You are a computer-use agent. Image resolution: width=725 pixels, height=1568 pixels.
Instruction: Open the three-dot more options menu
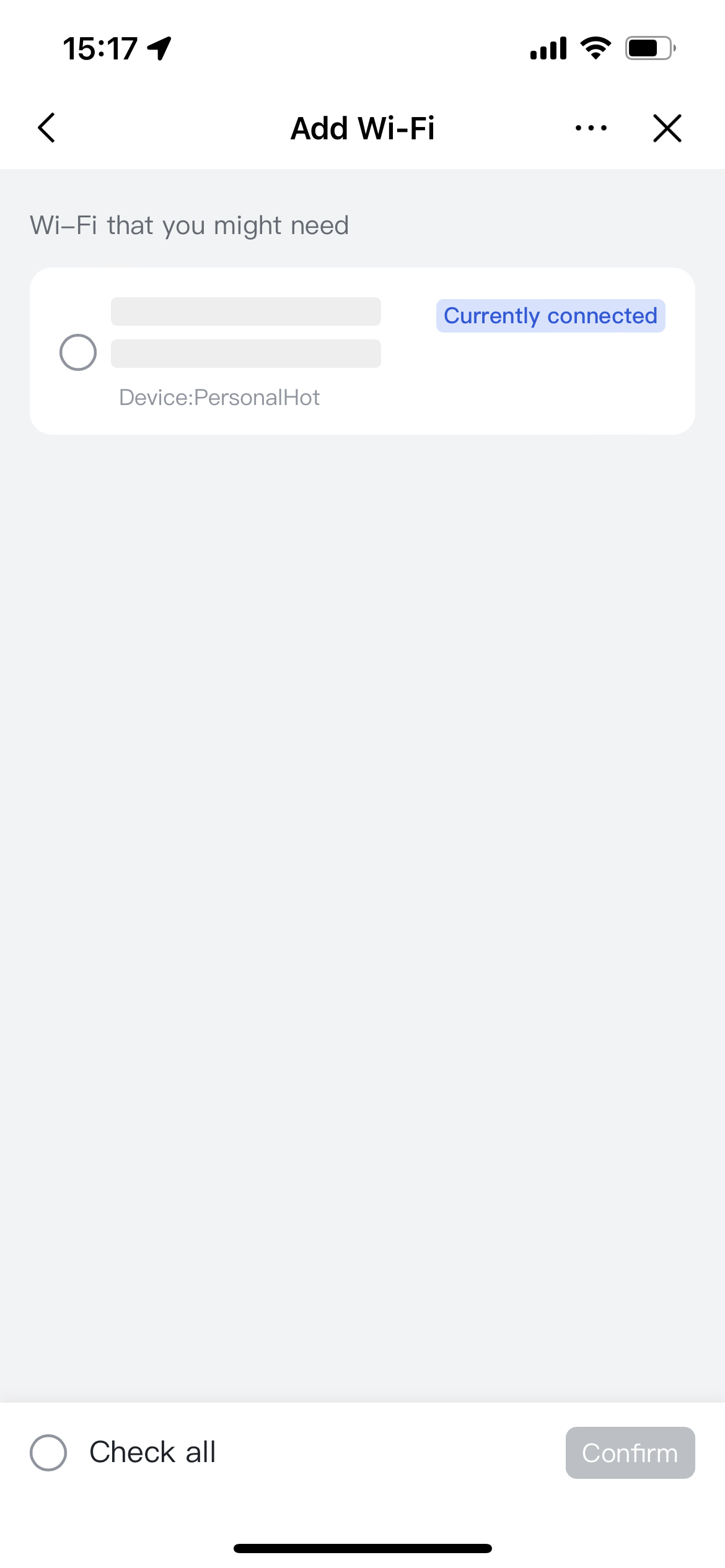591,128
